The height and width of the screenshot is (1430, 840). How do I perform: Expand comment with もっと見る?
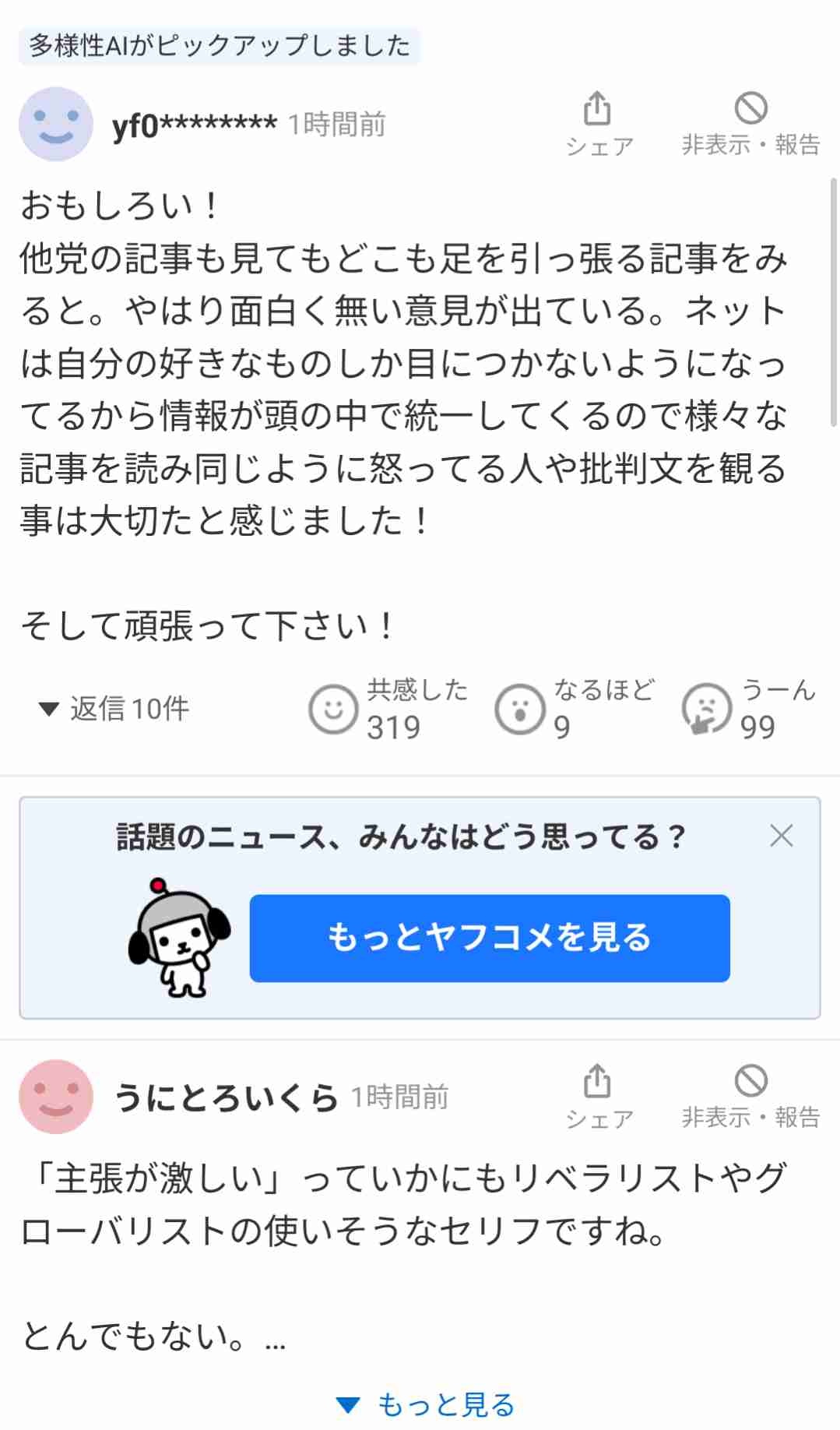point(426,1405)
